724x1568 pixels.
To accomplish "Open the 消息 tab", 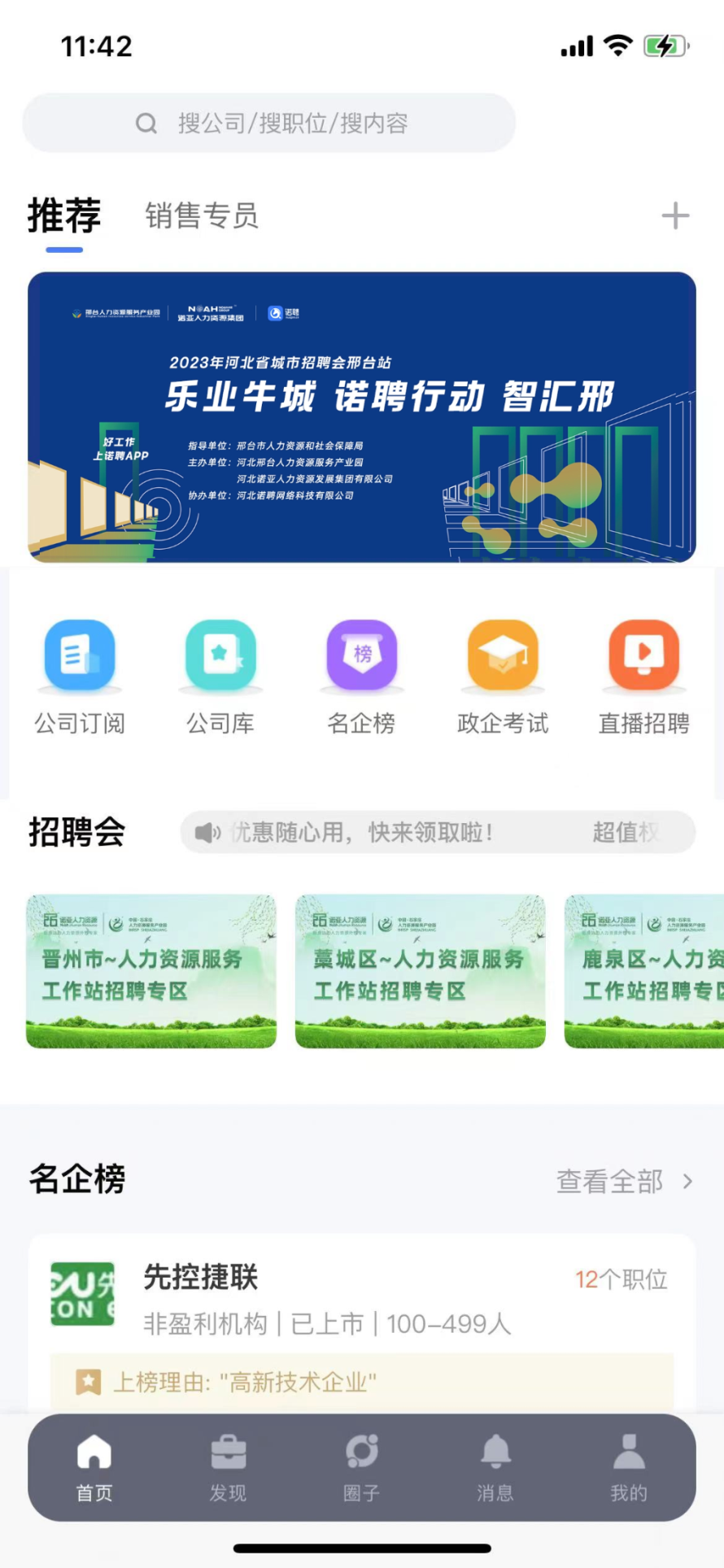I will (x=495, y=1467).
